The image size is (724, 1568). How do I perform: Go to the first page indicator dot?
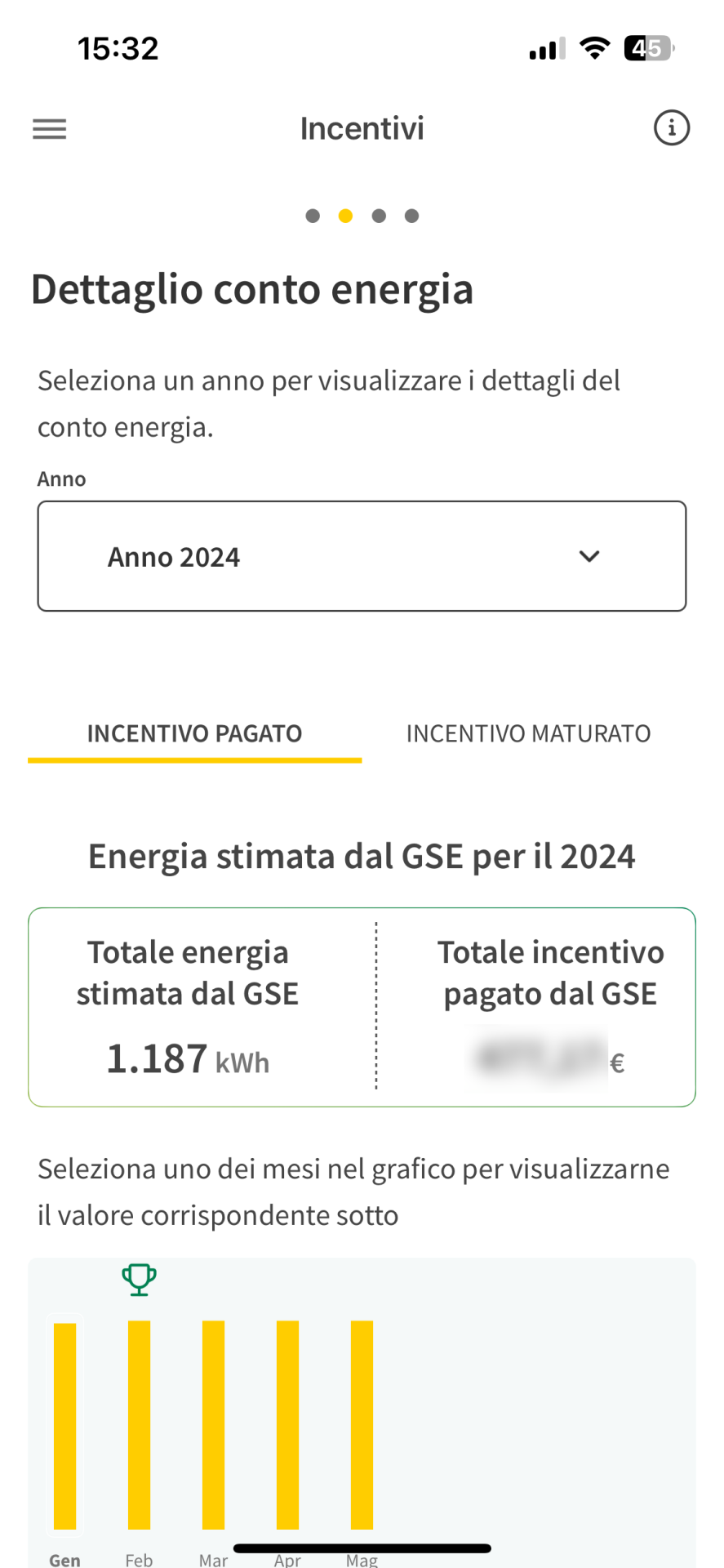[313, 216]
